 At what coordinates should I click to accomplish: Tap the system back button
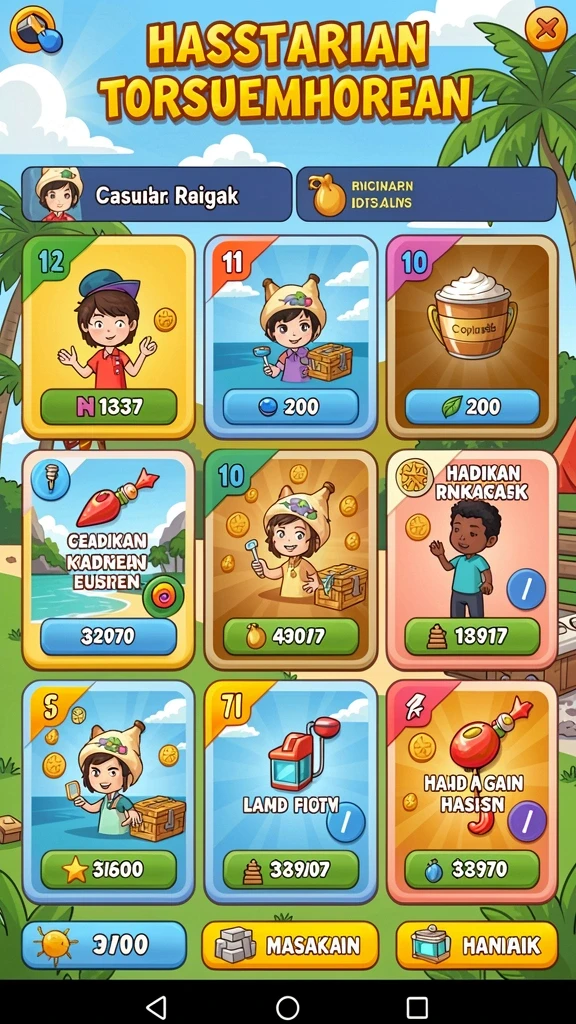(x=157, y=1007)
